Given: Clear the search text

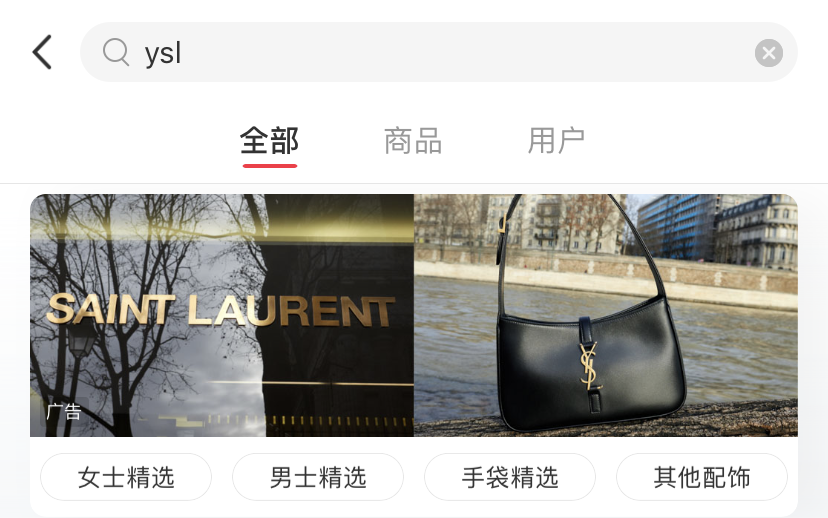Looking at the screenshot, I should click(x=768, y=53).
